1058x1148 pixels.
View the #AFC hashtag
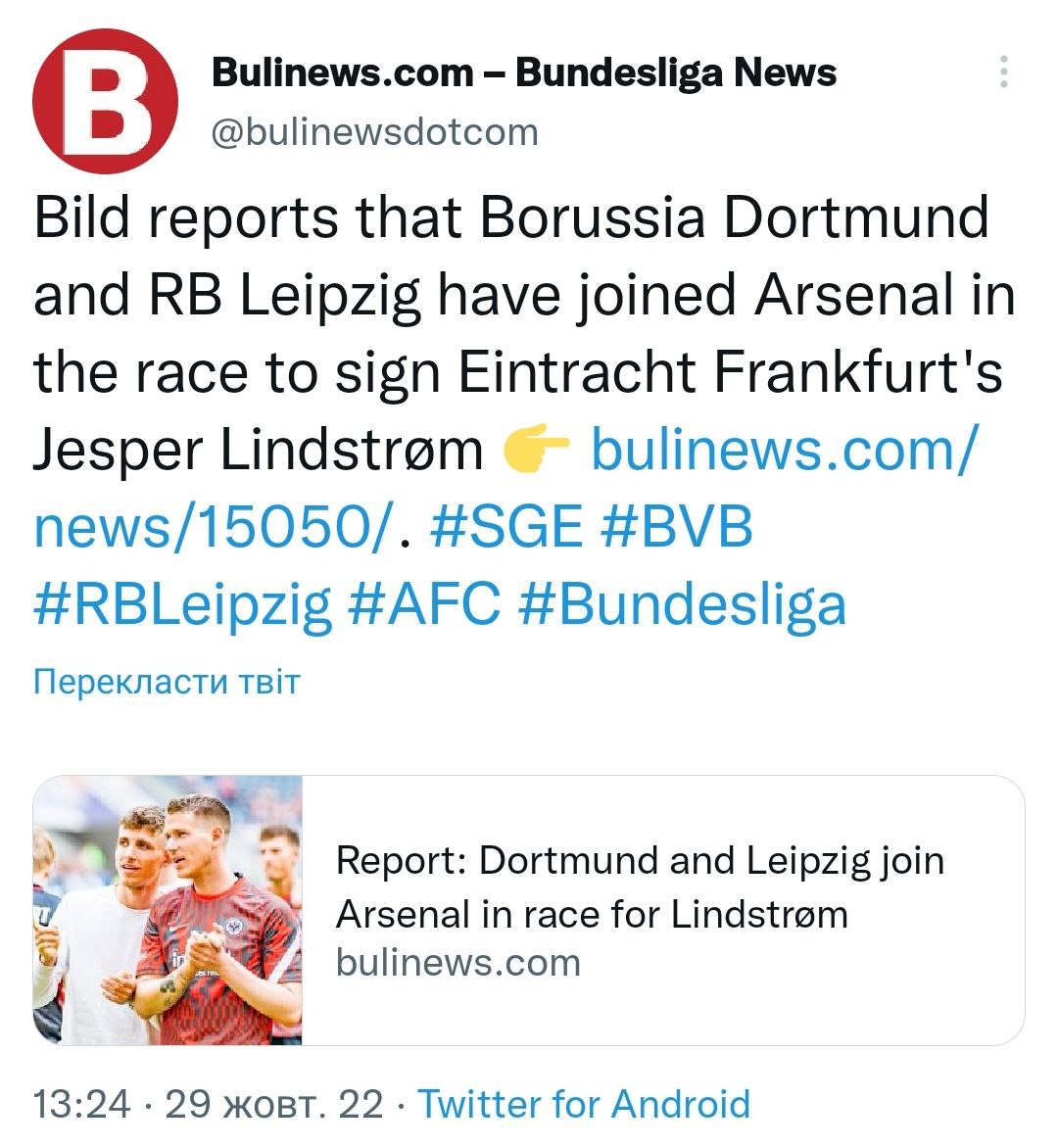coord(424,603)
